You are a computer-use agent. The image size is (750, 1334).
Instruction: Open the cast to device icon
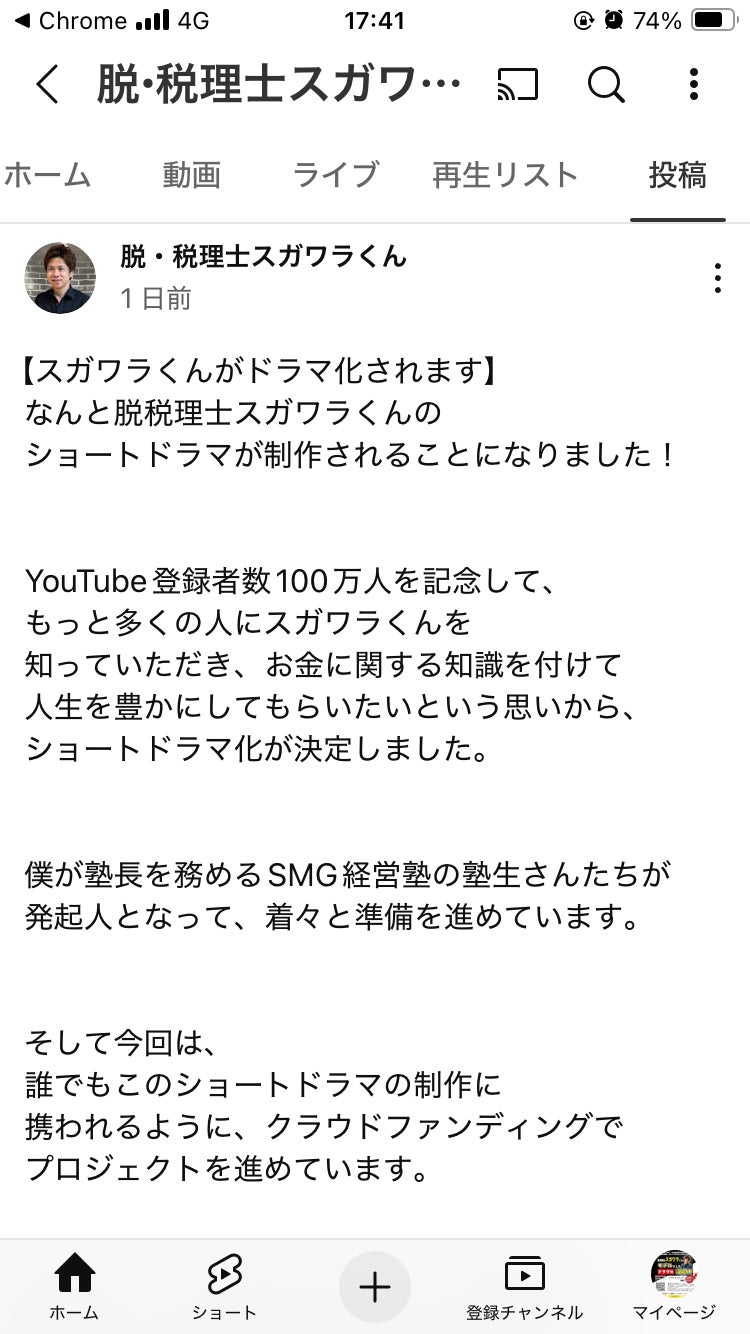(x=517, y=86)
